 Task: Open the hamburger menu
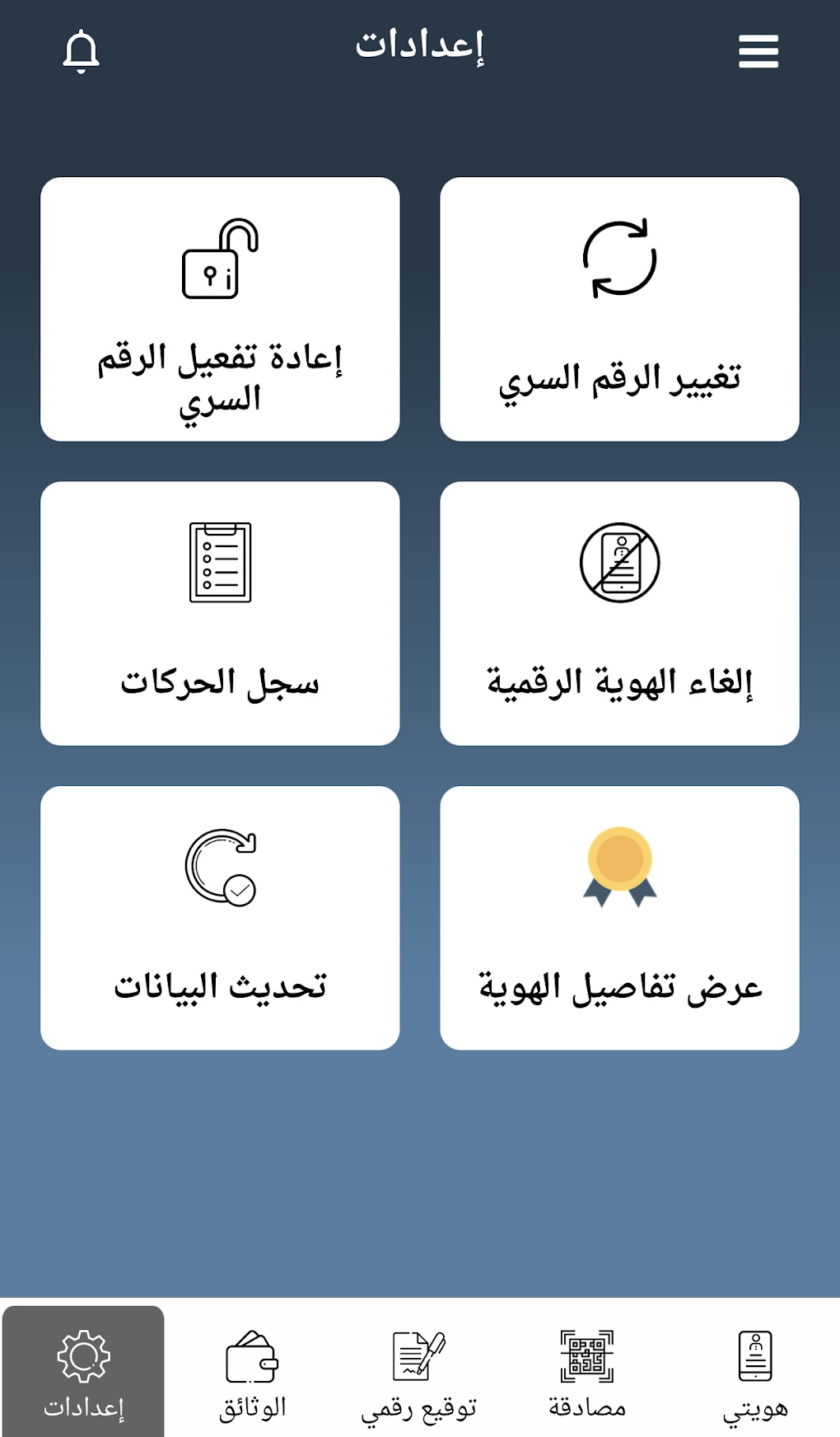point(758,51)
